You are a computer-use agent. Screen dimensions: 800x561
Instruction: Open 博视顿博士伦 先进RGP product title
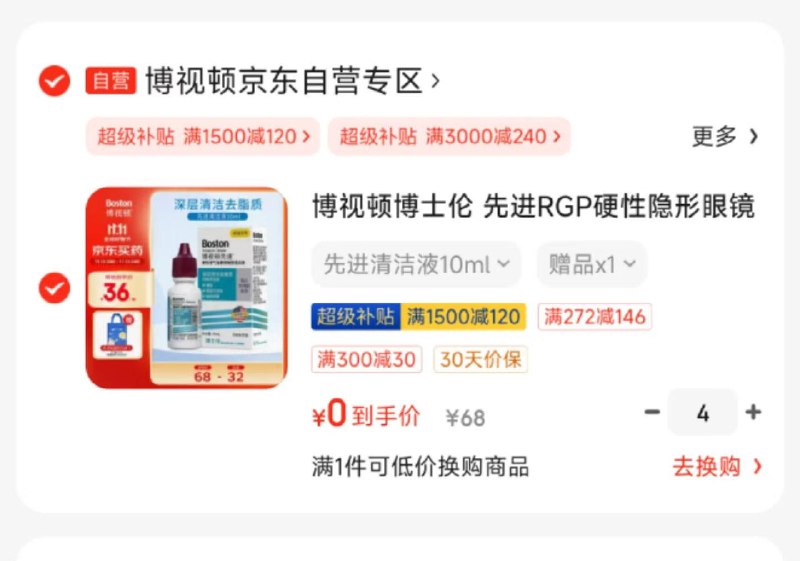pos(533,207)
